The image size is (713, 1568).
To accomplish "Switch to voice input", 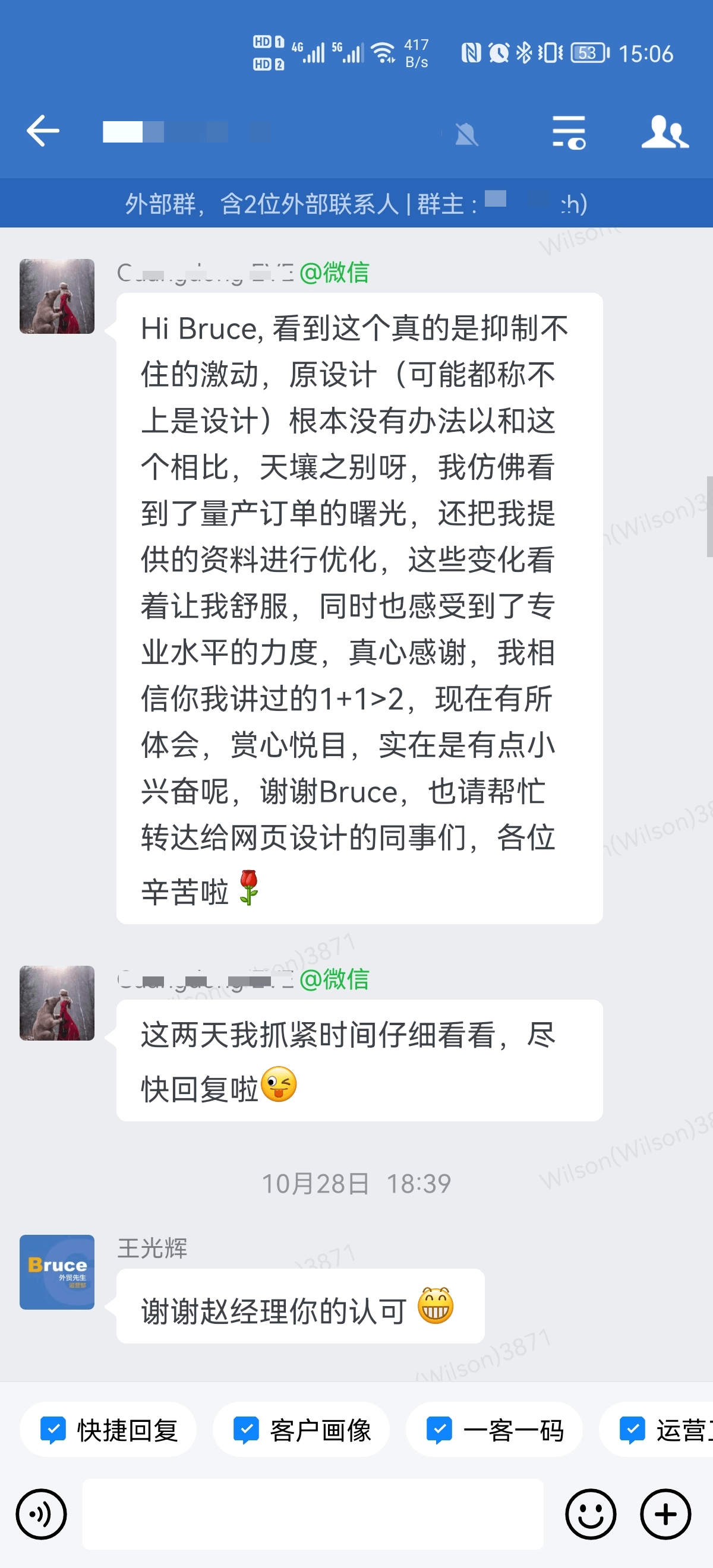I will 42,1514.
